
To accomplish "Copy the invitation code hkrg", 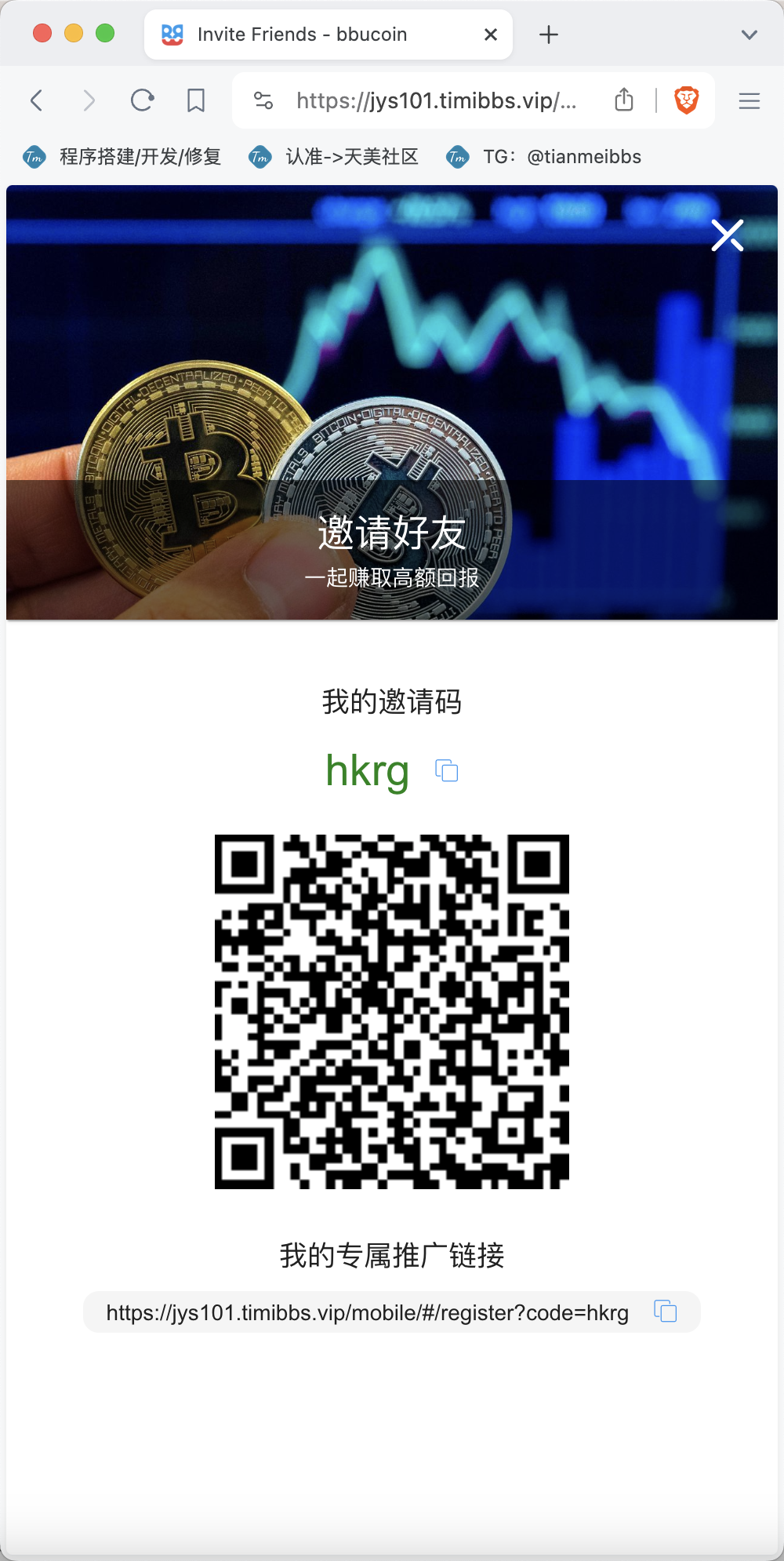I will (447, 770).
